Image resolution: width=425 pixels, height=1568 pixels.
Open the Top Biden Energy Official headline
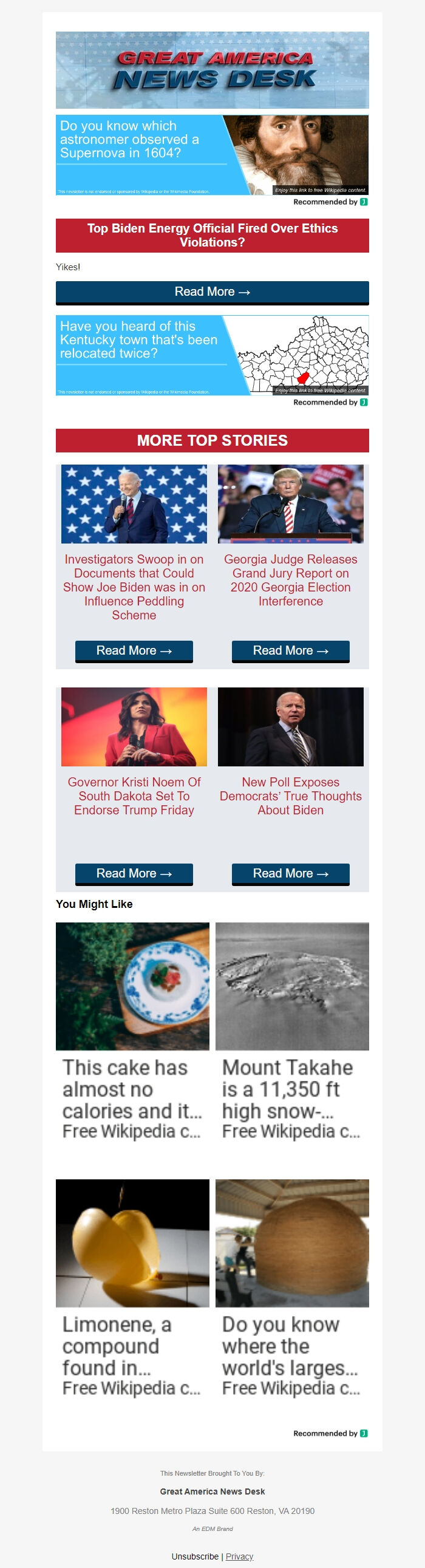click(212, 235)
